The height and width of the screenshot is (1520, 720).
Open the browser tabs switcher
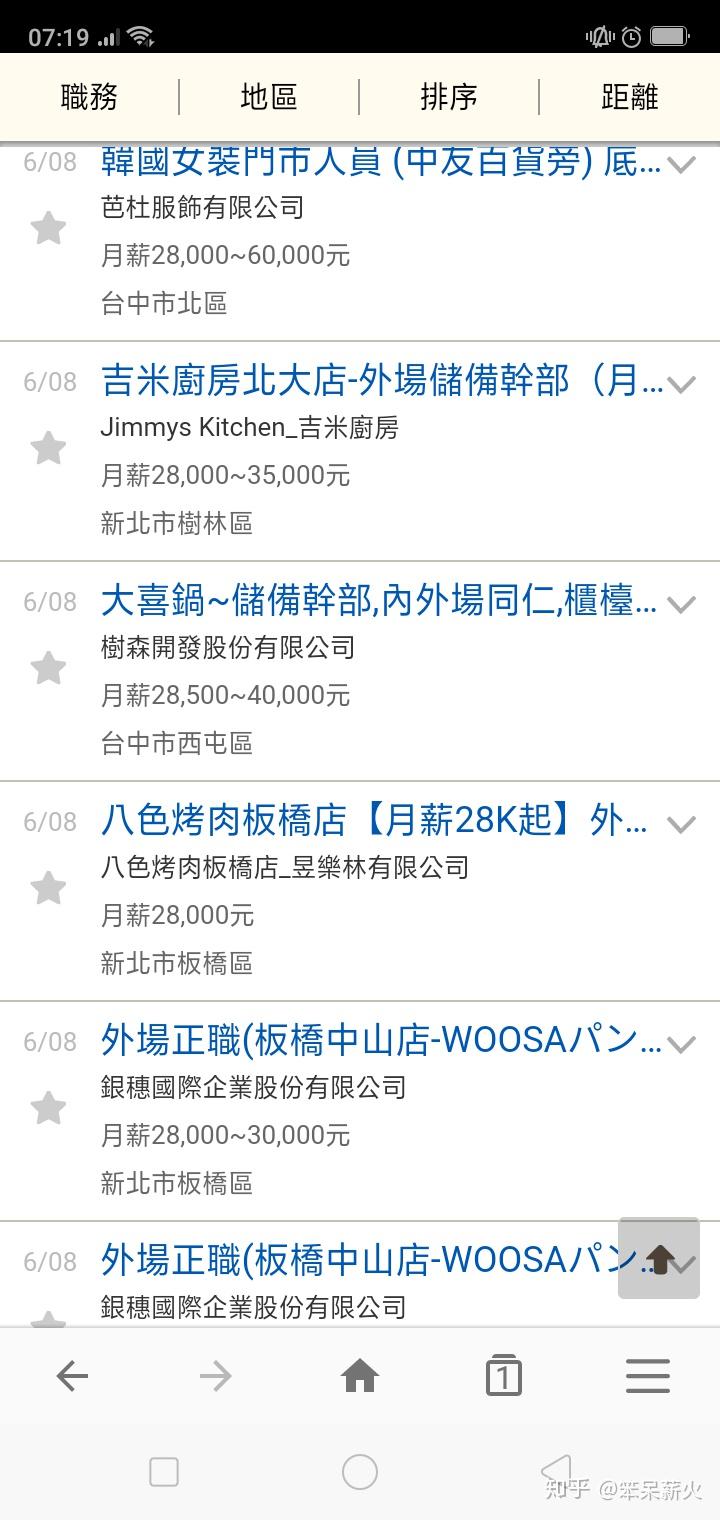click(504, 1376)
